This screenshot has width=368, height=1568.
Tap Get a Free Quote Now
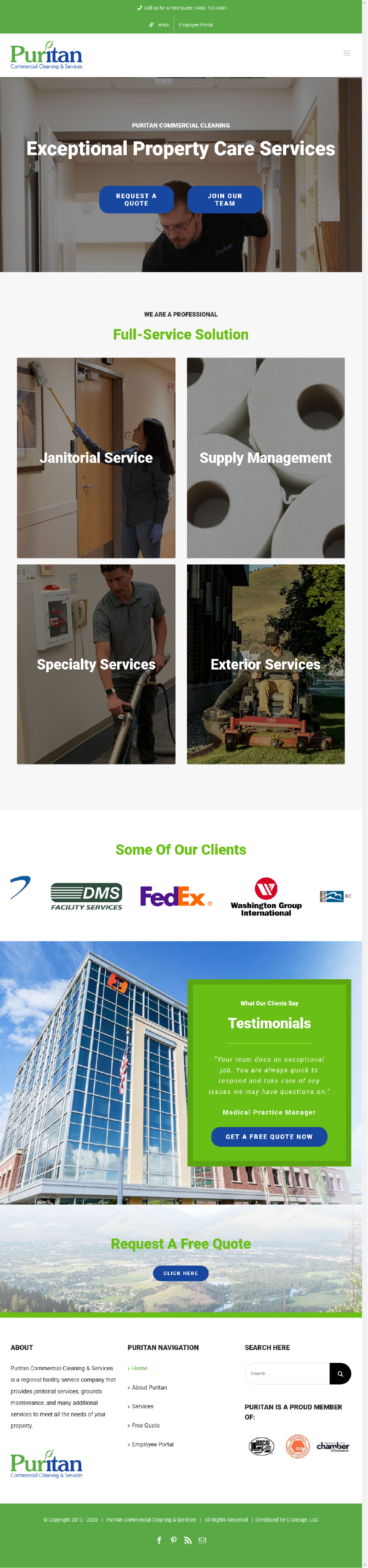click(x=269, y=1137)
